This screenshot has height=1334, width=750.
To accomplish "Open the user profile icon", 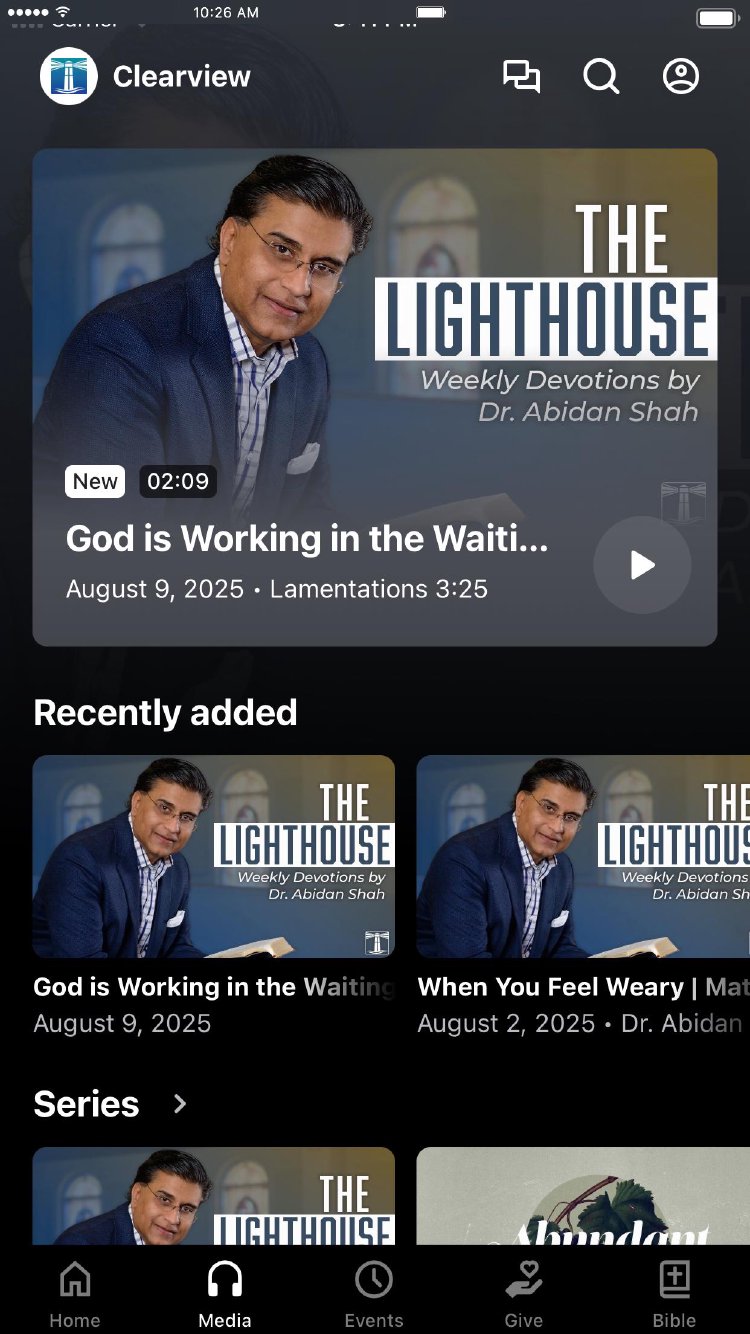I will [681, 77].
